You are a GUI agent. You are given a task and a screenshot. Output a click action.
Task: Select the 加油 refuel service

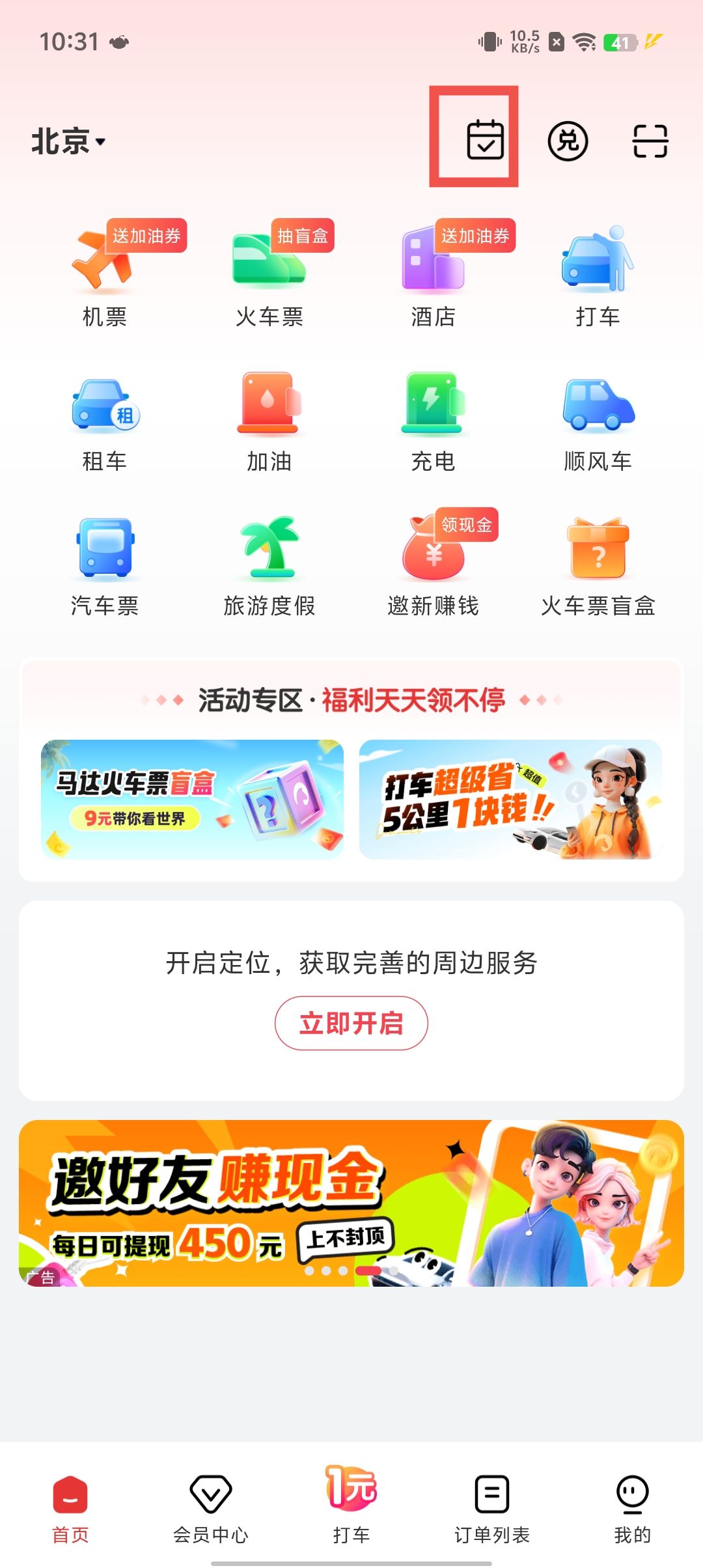coord(269,421)
